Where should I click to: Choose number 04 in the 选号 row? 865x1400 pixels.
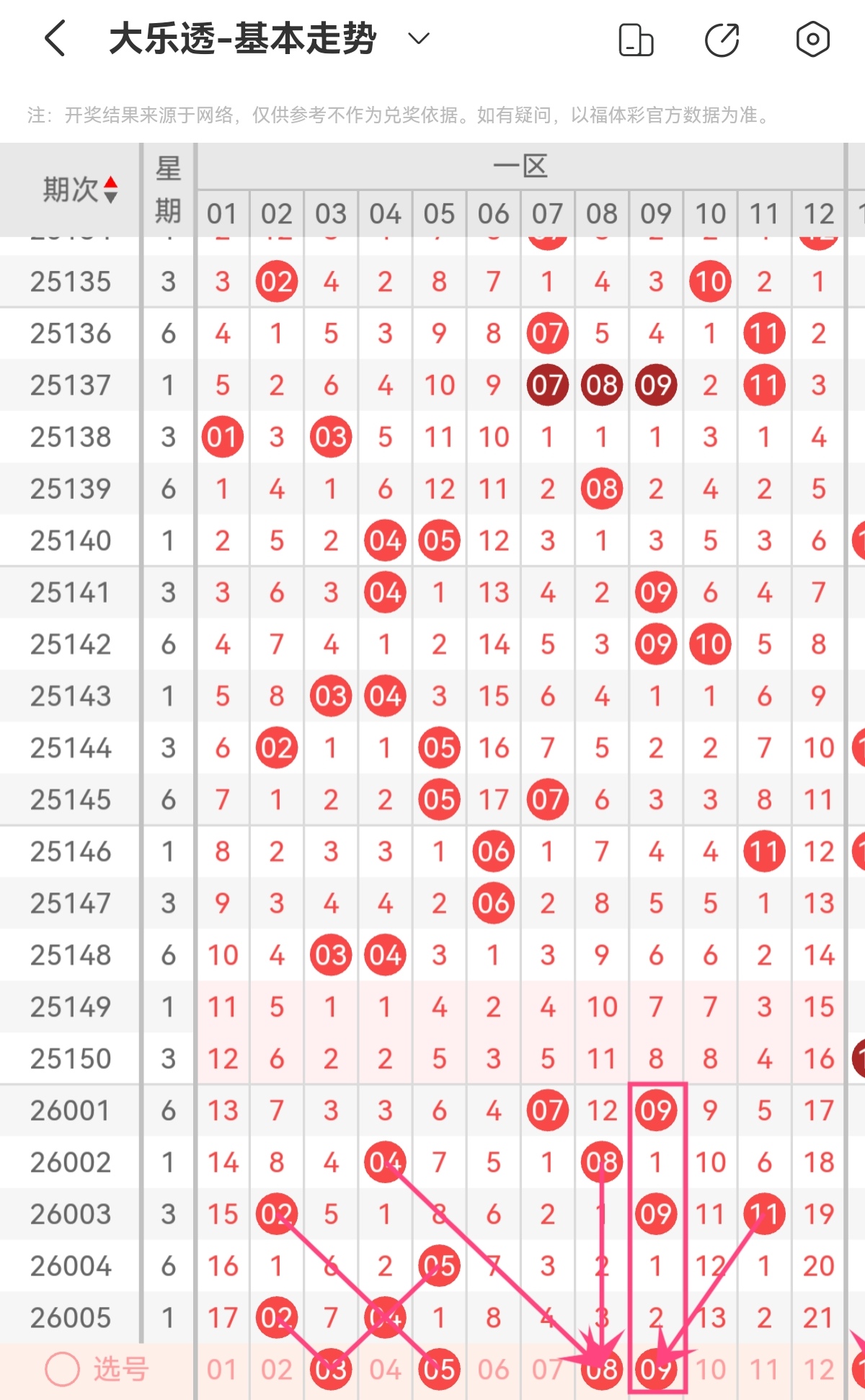click(x=385, y=1369)
